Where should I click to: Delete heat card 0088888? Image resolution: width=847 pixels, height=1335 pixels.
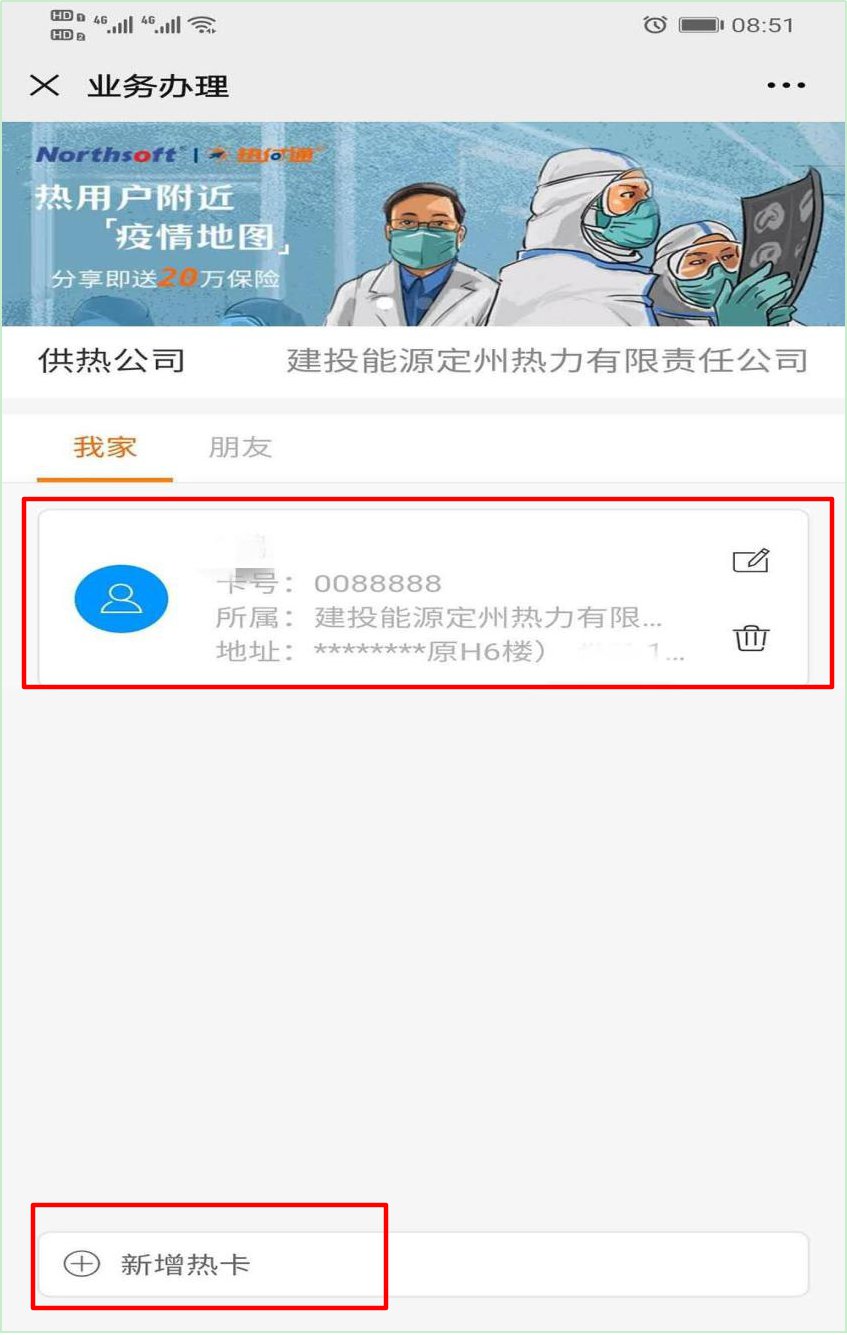(751, 638)
